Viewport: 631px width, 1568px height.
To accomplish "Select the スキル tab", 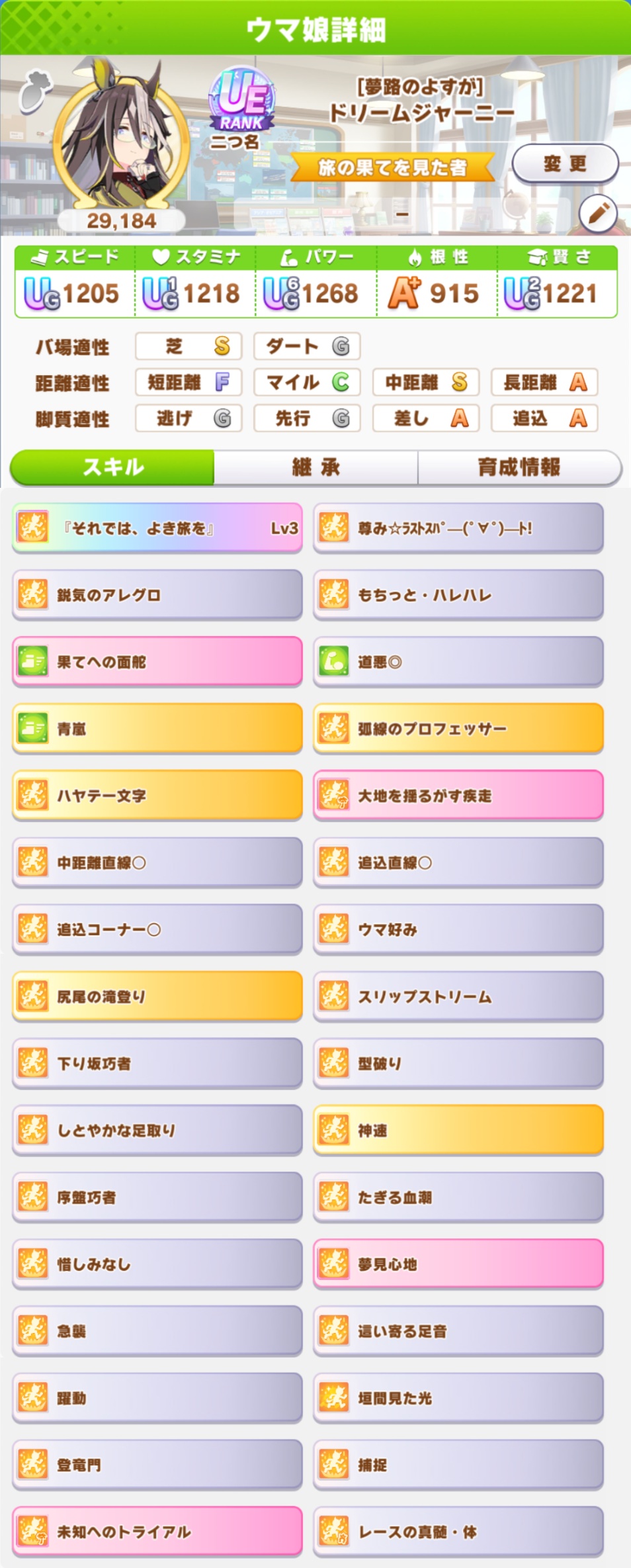I will 112,467.
